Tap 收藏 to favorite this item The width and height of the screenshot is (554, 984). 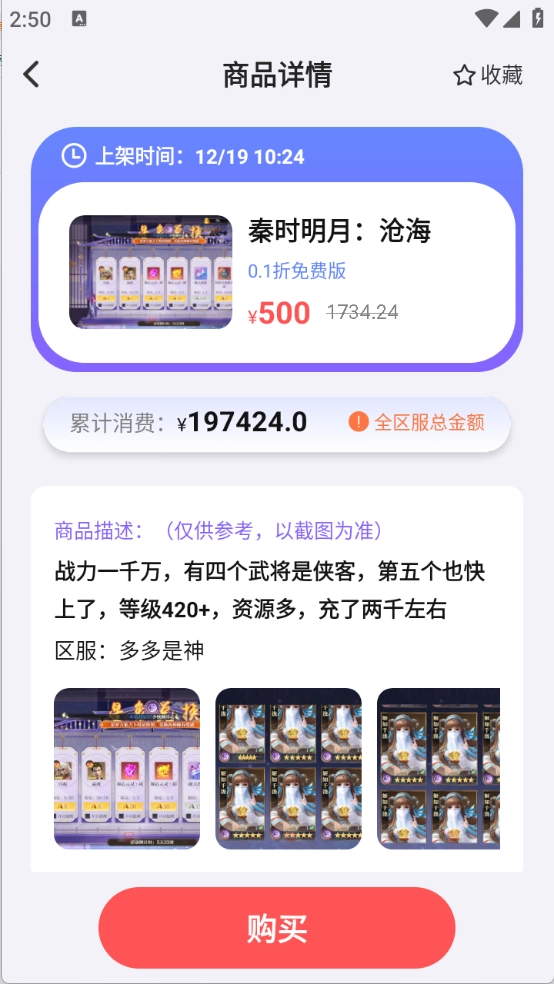tap(487, 75)
